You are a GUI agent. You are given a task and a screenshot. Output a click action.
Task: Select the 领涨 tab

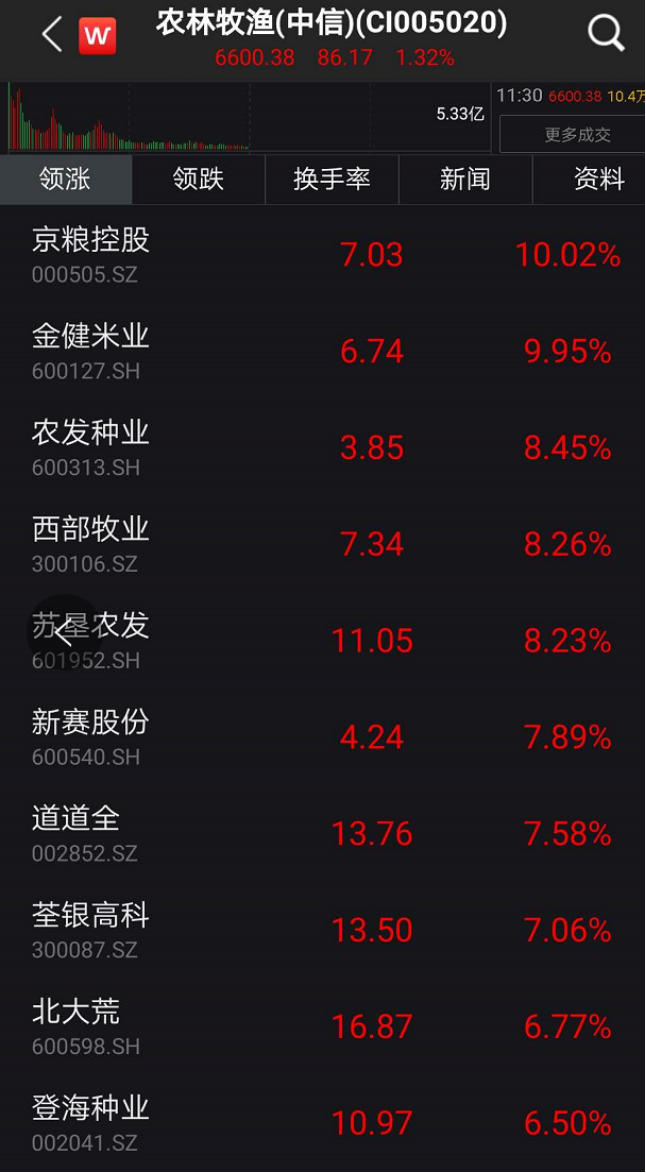click(x=65, y=179)
